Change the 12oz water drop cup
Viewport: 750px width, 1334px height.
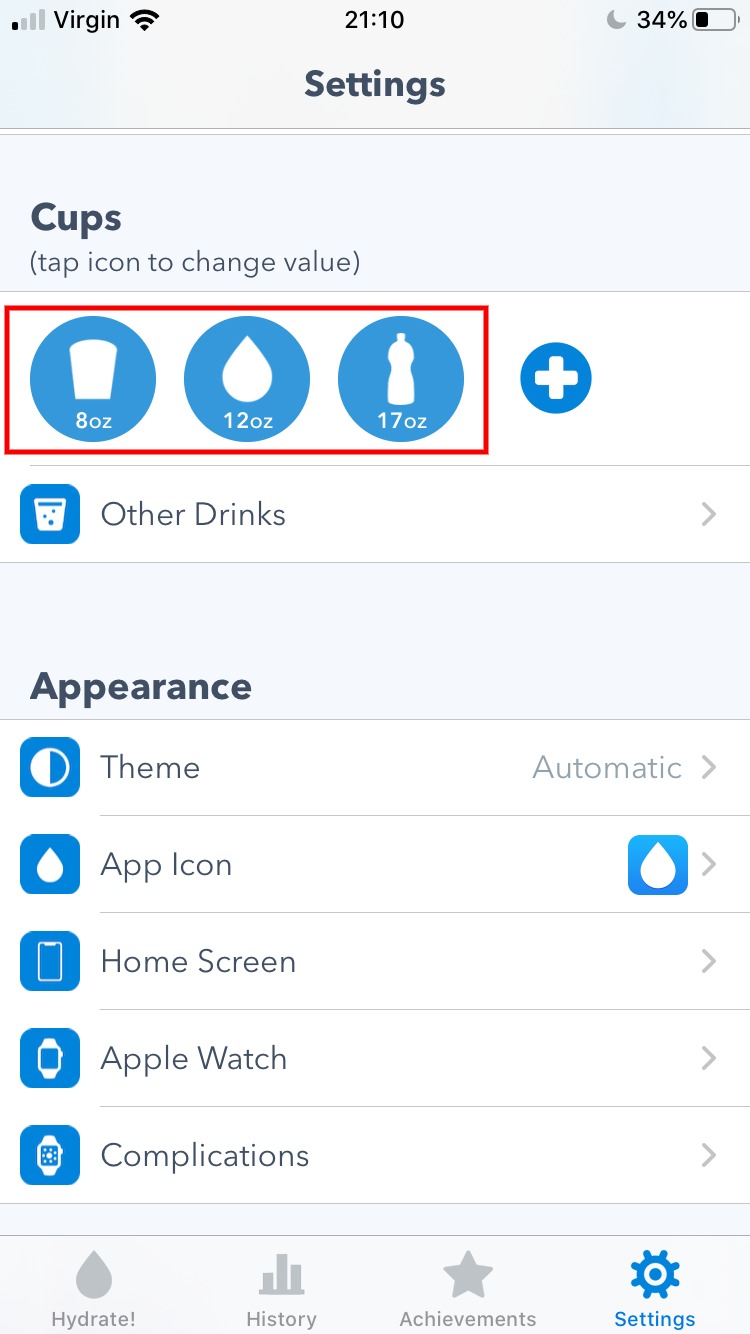pos(247,380)
